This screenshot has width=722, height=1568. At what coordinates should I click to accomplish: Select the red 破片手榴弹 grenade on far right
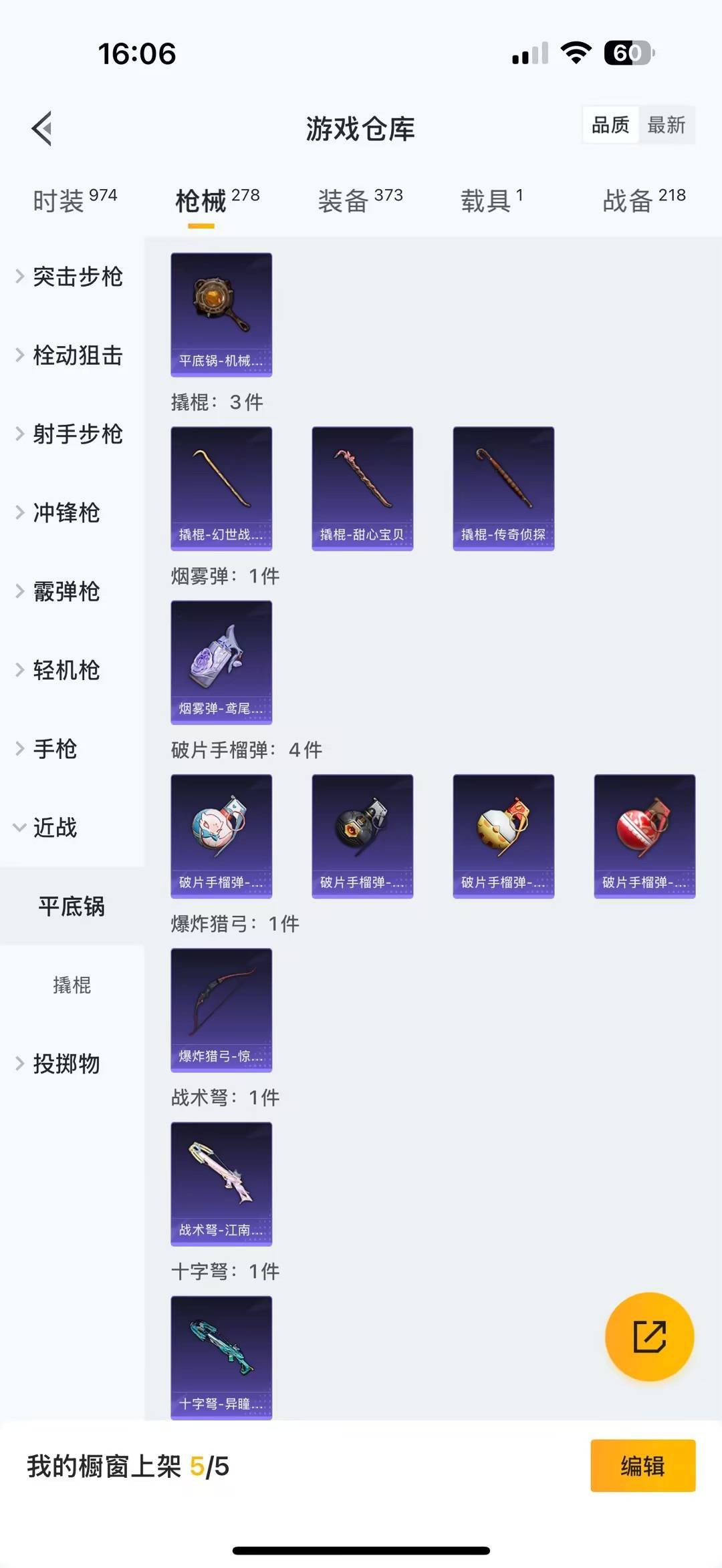point(644,836)
